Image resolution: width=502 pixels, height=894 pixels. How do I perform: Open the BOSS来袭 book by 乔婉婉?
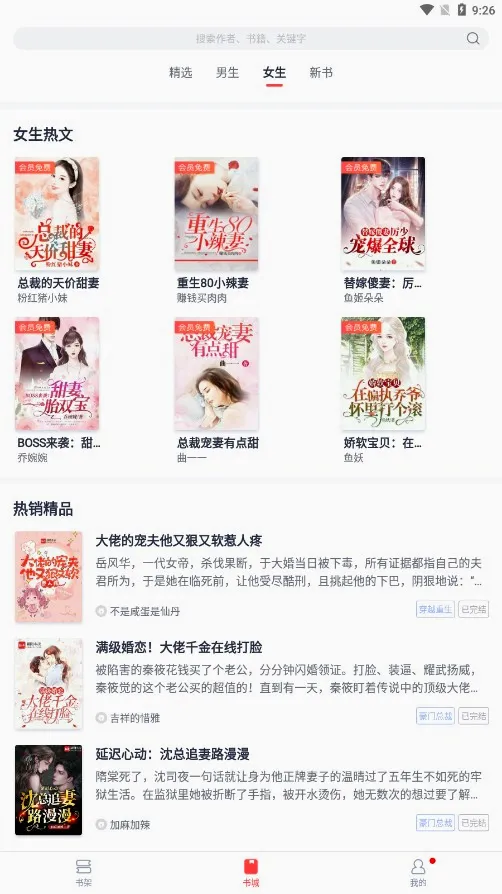point(57,390)
